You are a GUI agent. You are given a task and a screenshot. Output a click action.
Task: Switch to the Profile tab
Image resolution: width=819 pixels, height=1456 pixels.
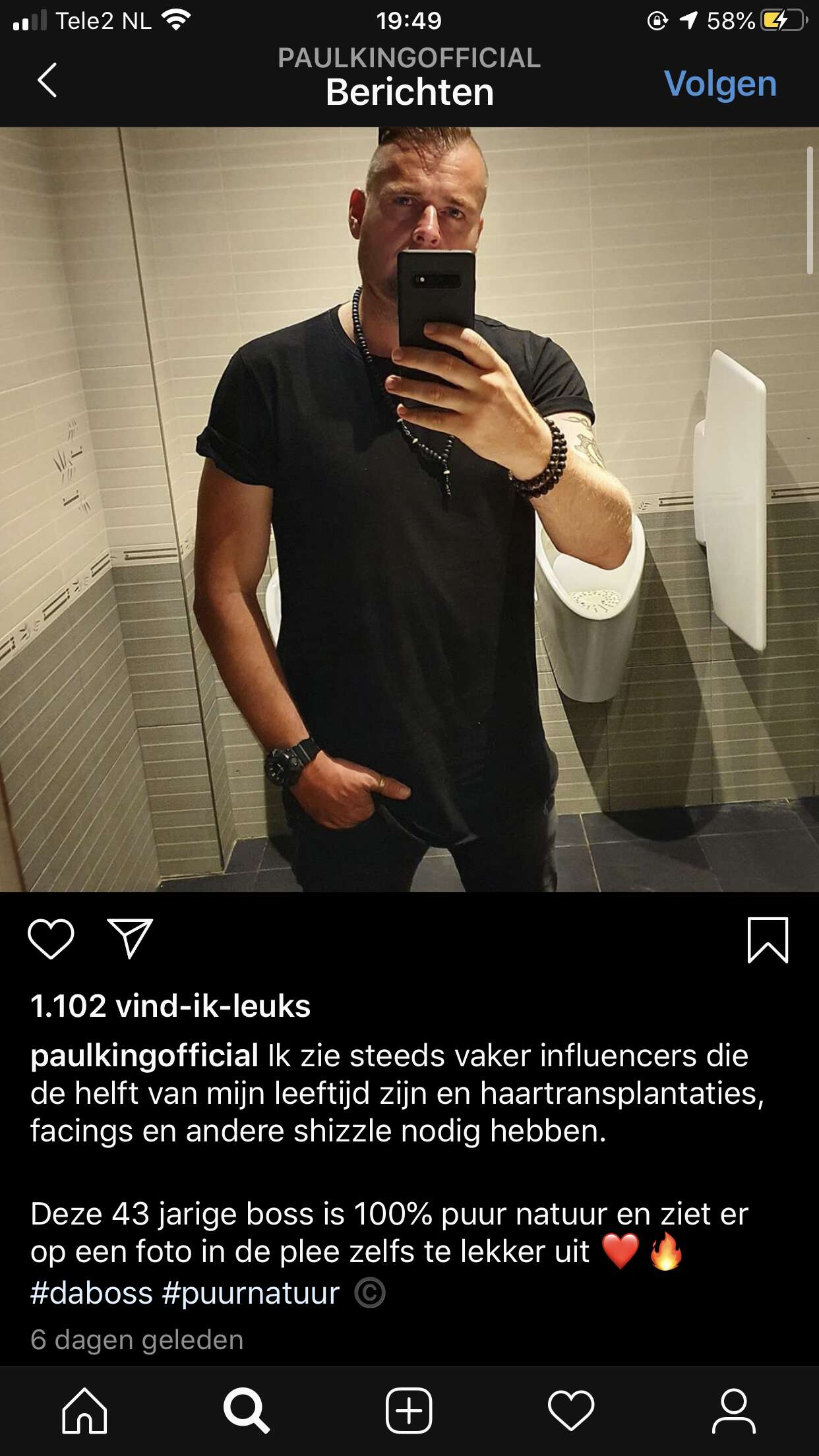pyautogui.click(x=734, y=1410)
